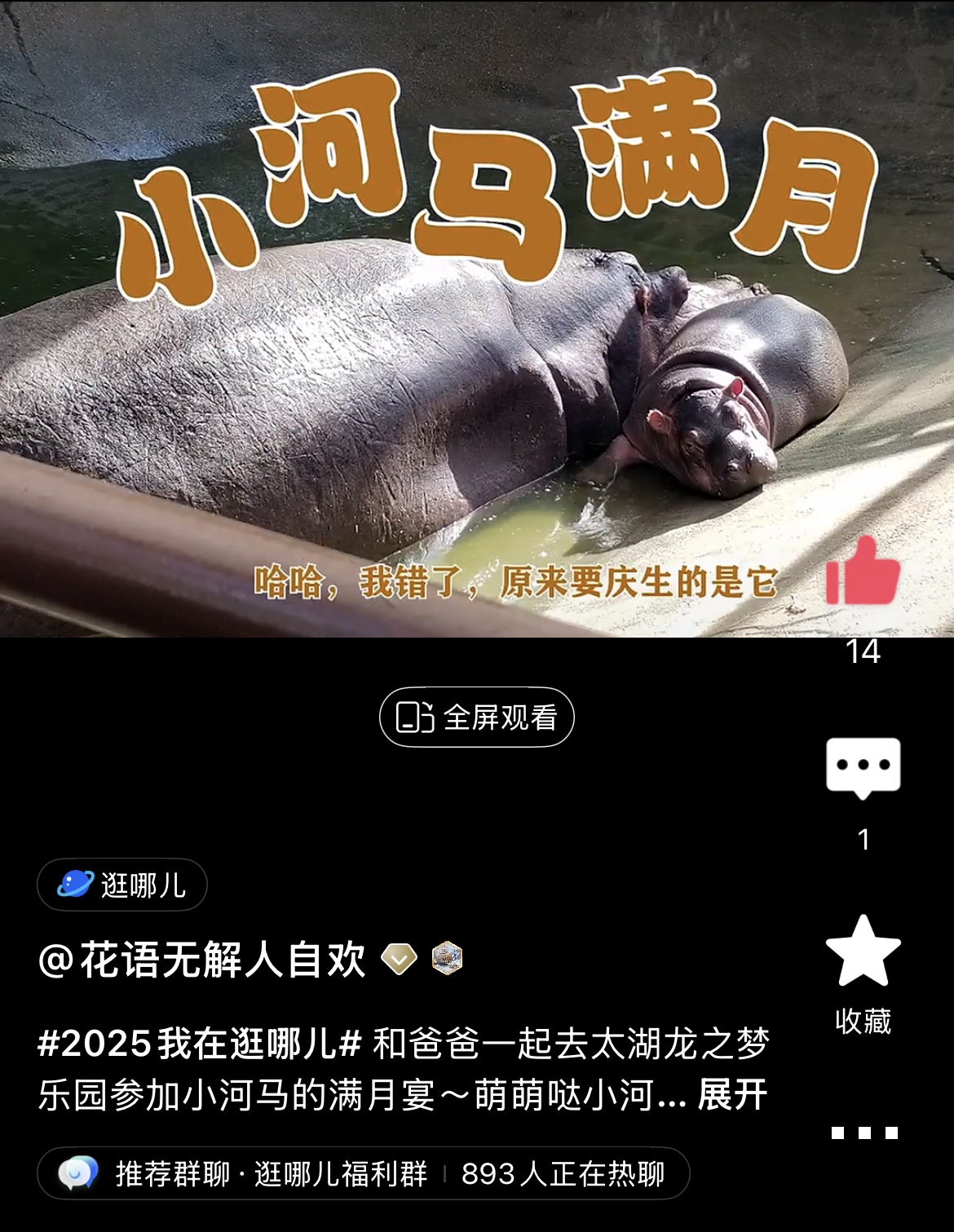This screenshot has width=954, height=1232.
Task: Open the #2025我在逛哪儿# hashtag
Action: click(x=200, y=1044)
